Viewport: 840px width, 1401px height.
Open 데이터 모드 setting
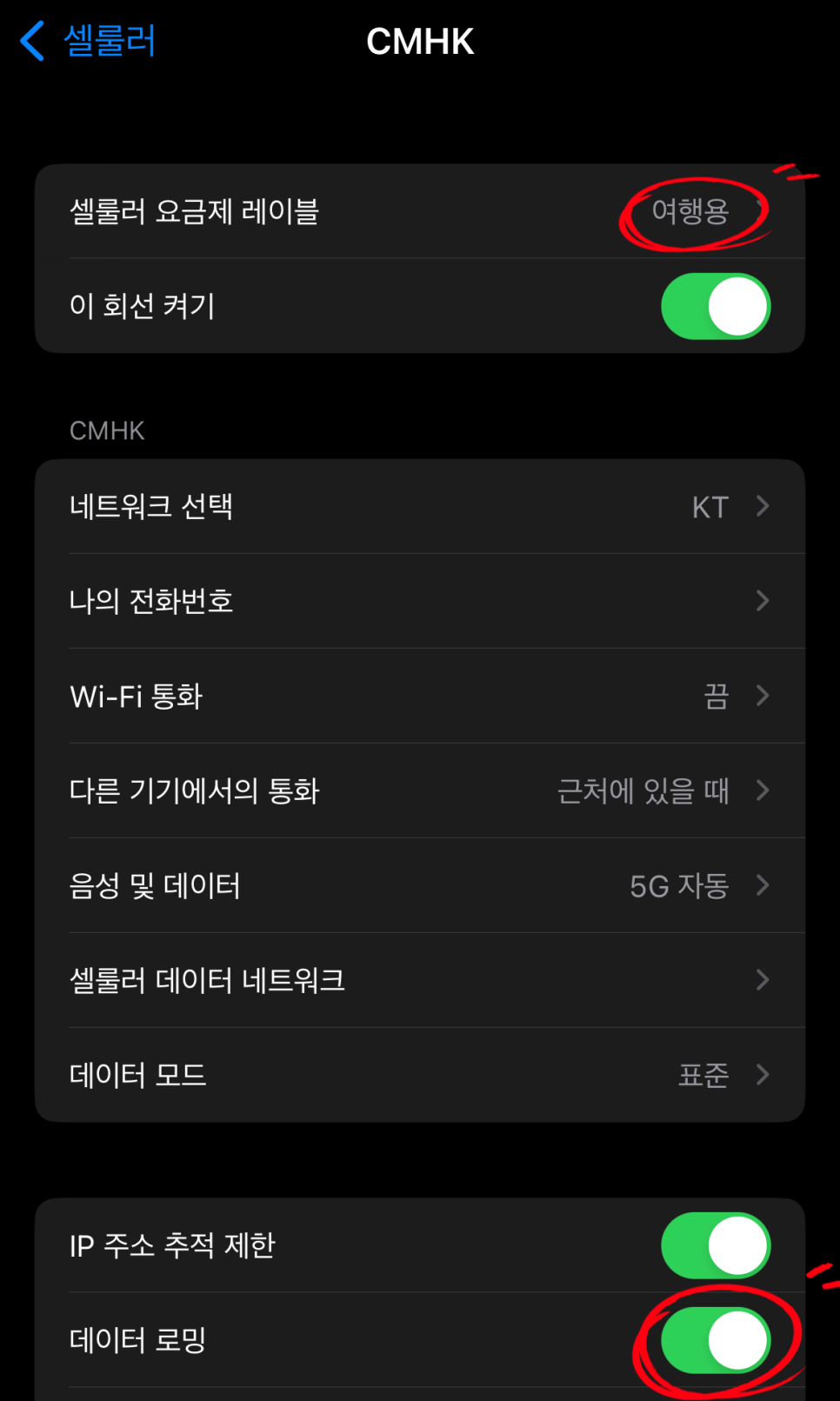click(420, 1075)
